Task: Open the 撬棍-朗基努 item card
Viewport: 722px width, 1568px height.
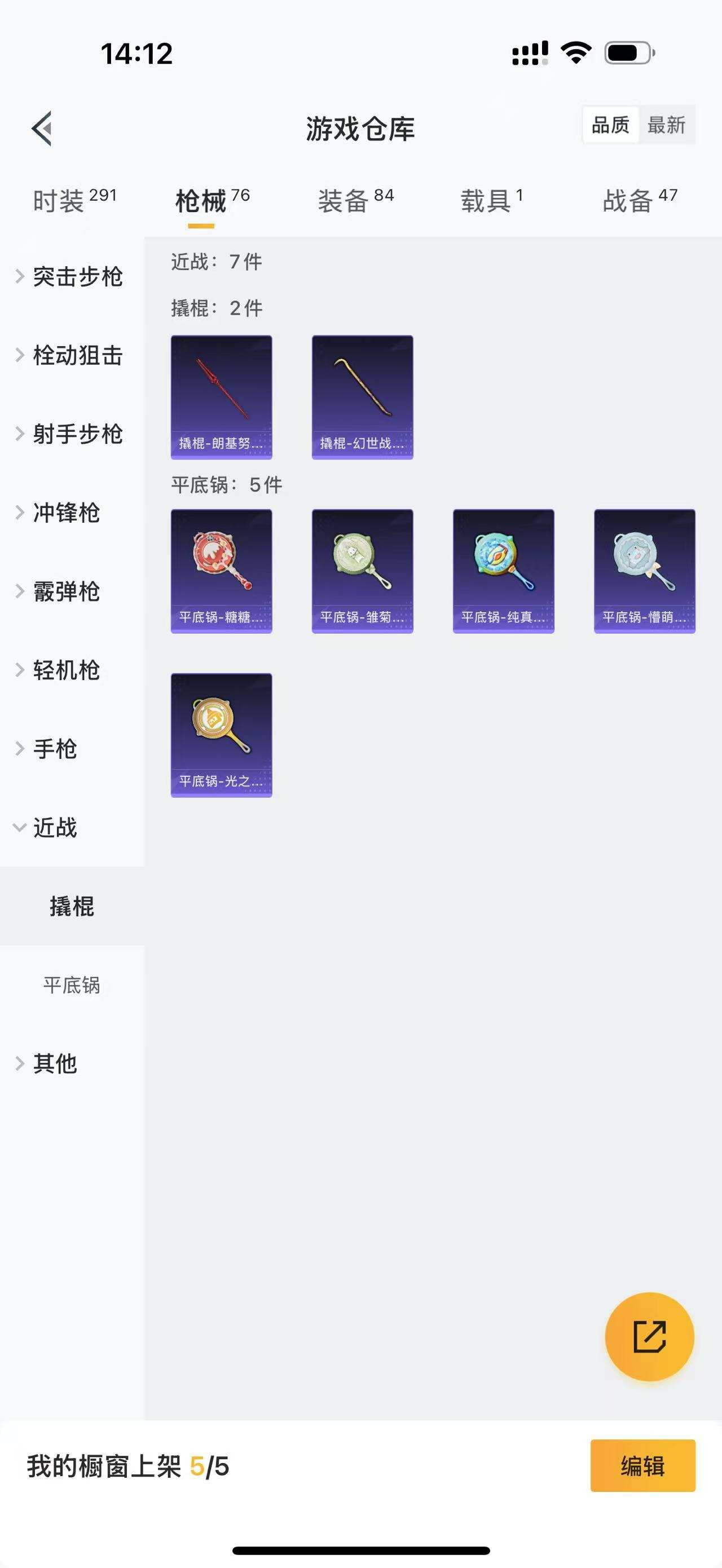Action: click(221, 395)
